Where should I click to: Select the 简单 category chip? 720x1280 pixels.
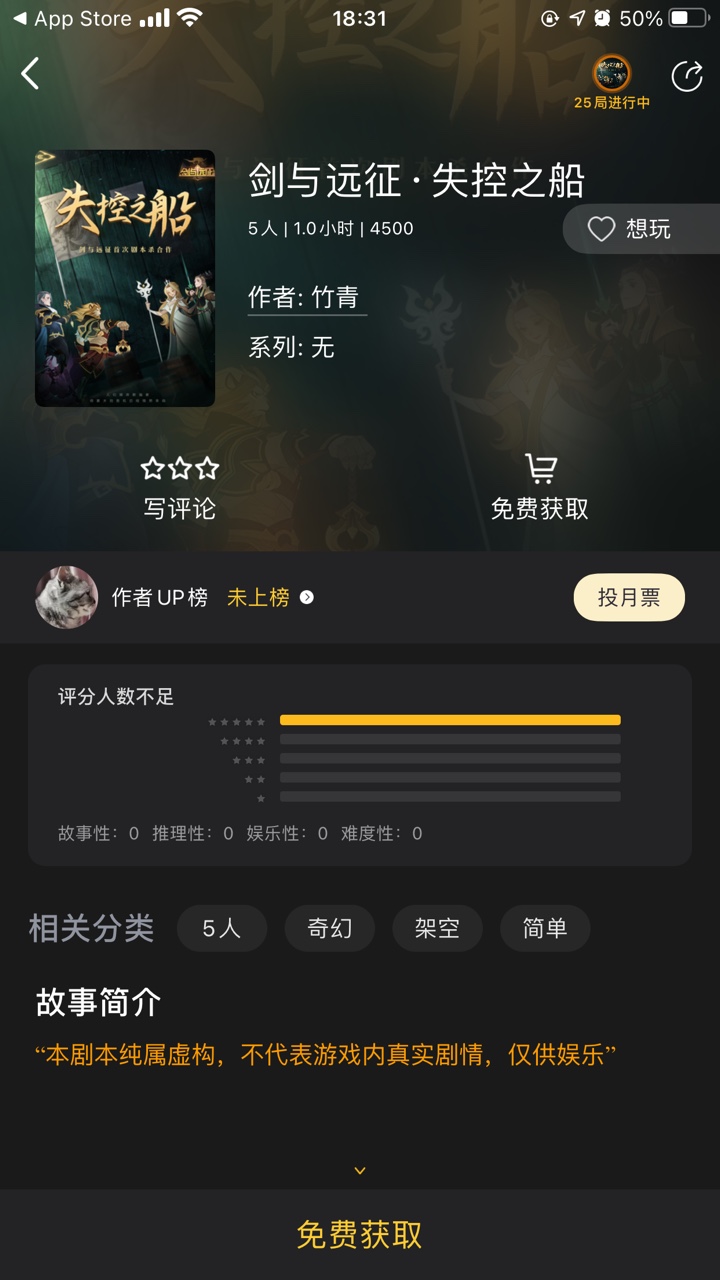[x=545, y=928]
